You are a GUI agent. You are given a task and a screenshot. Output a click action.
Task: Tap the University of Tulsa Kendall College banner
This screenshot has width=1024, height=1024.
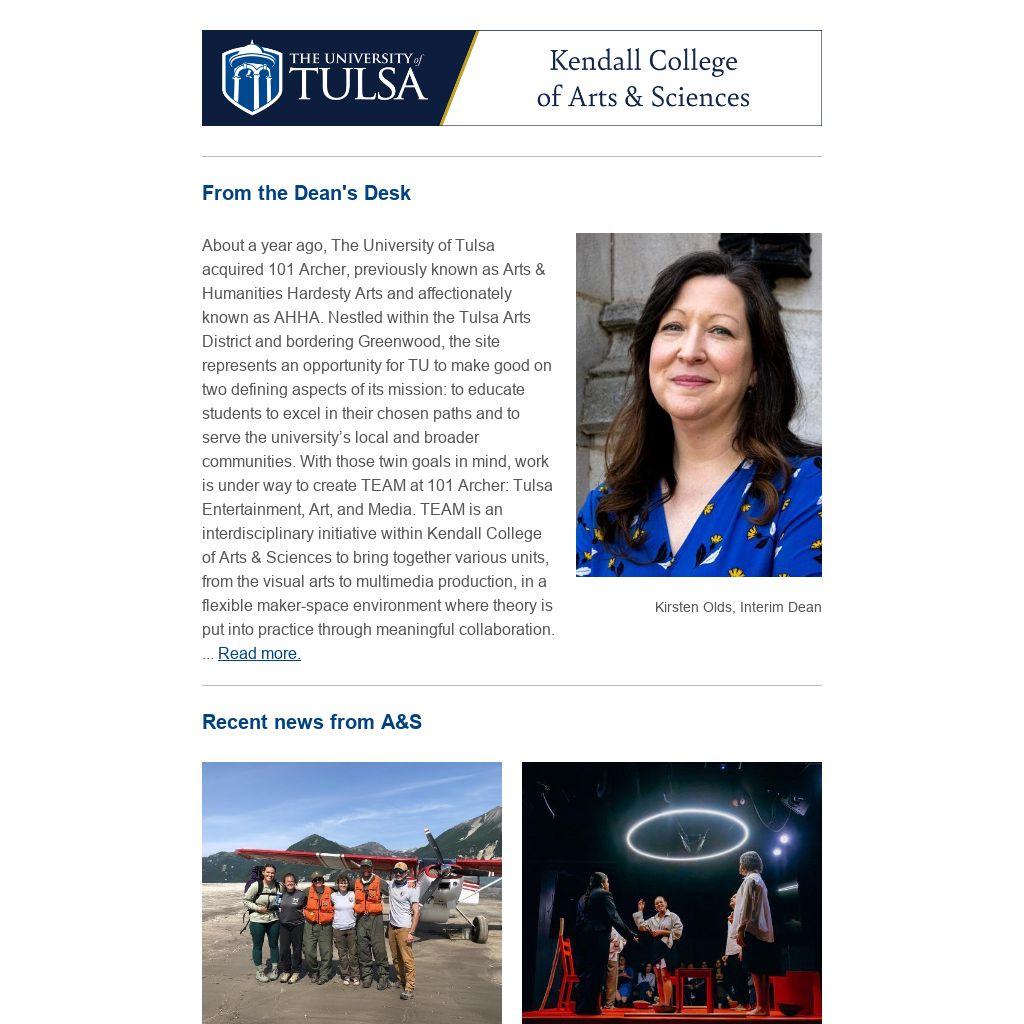tap(512, 78)
